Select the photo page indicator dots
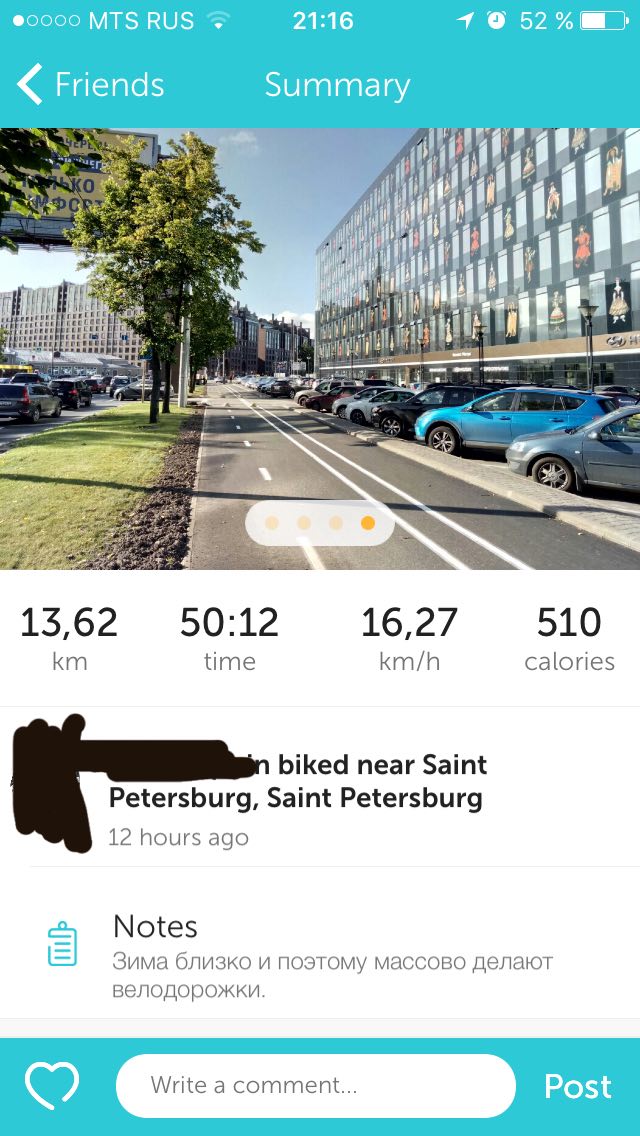Viewport: 640px width, 1136px height. click(320, 522)
